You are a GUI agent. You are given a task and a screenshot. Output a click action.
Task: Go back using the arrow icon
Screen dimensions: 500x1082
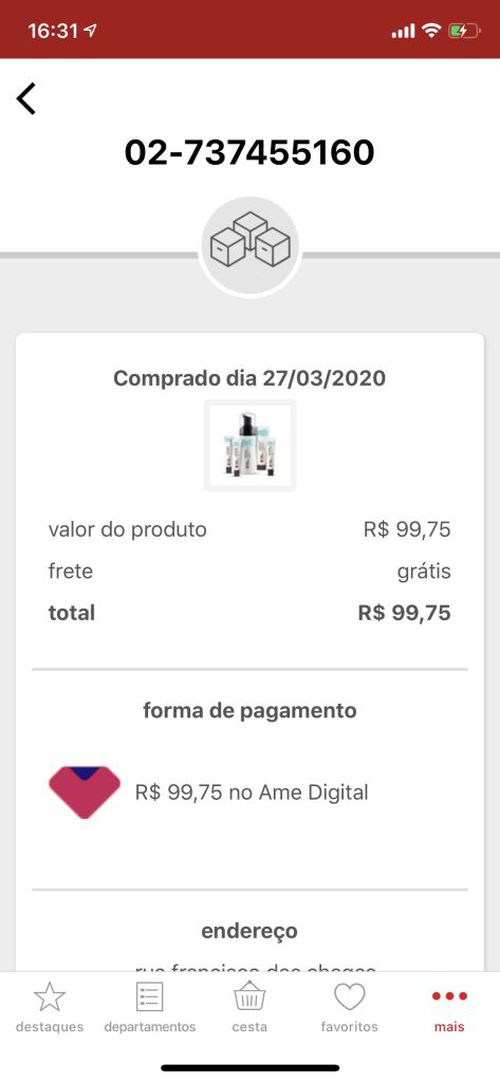26,99
